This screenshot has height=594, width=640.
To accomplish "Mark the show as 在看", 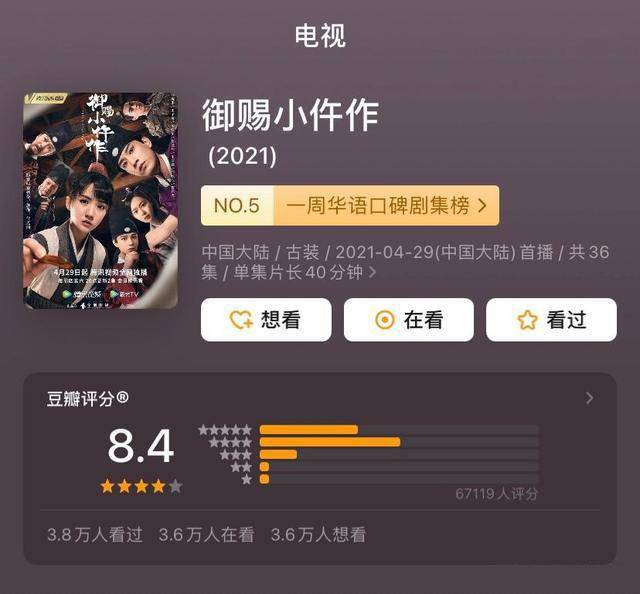I will [x=408, y=320].
